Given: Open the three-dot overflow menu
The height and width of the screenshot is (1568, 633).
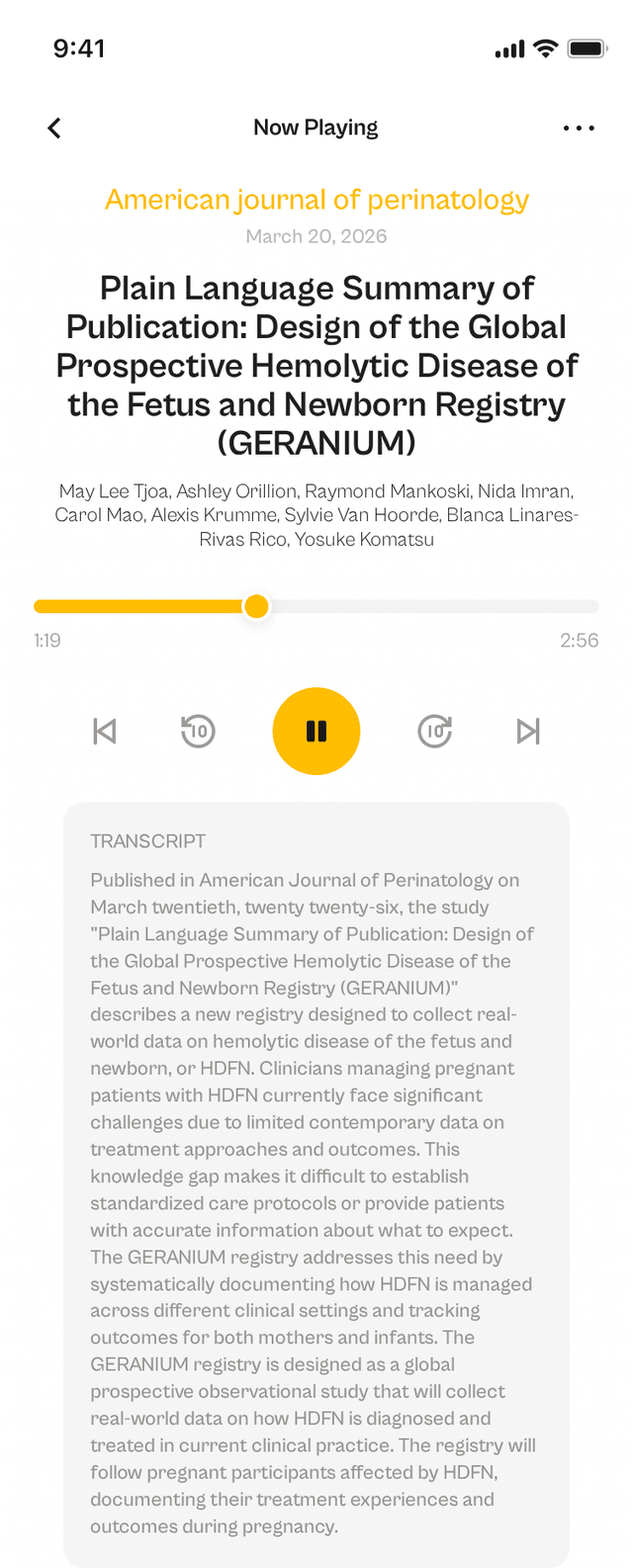Looking at the screenshot, I should (x=579, y=128).
